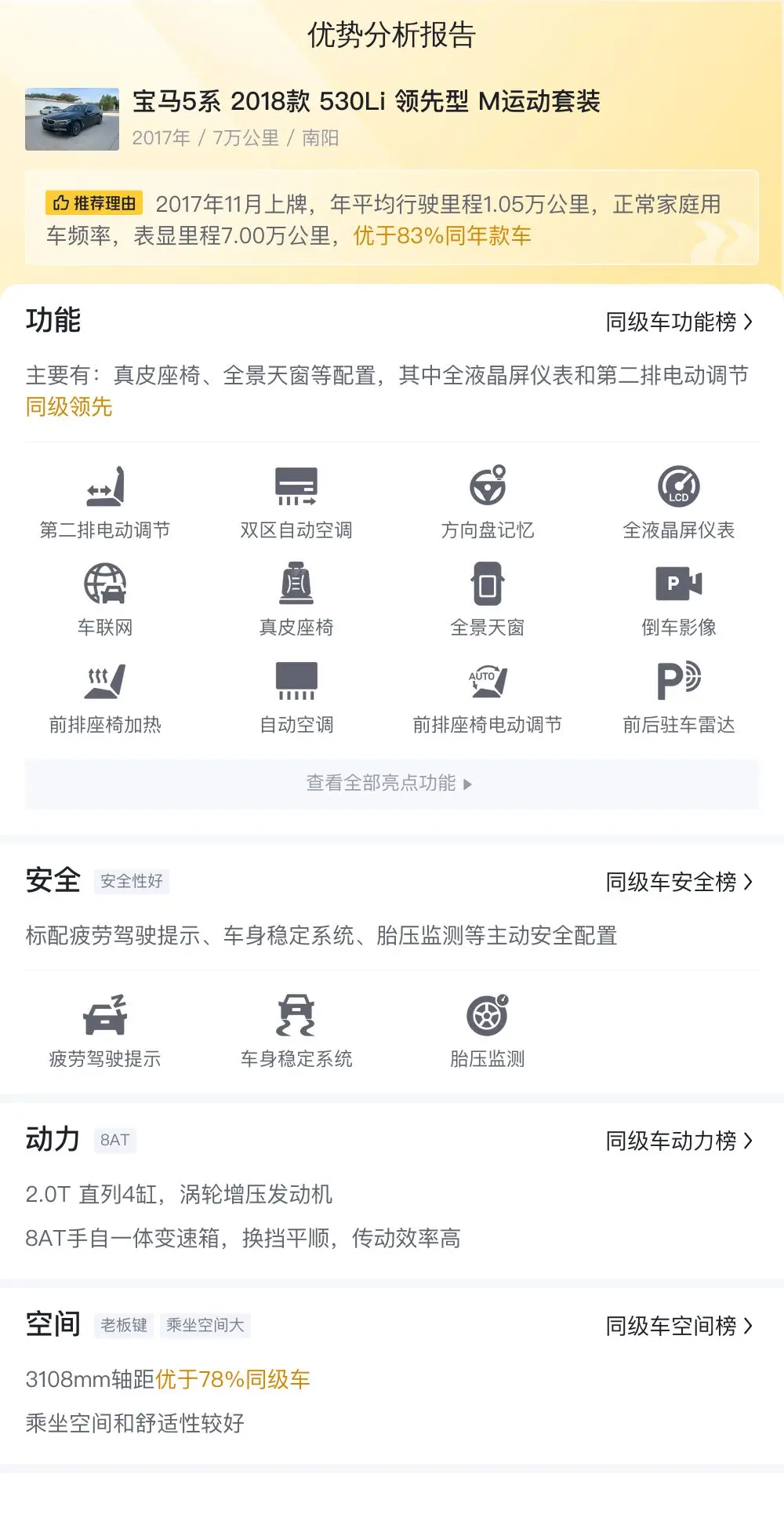View all highlights via 查看全部亮点功能

pyautogui.click(x=391, y=783)
